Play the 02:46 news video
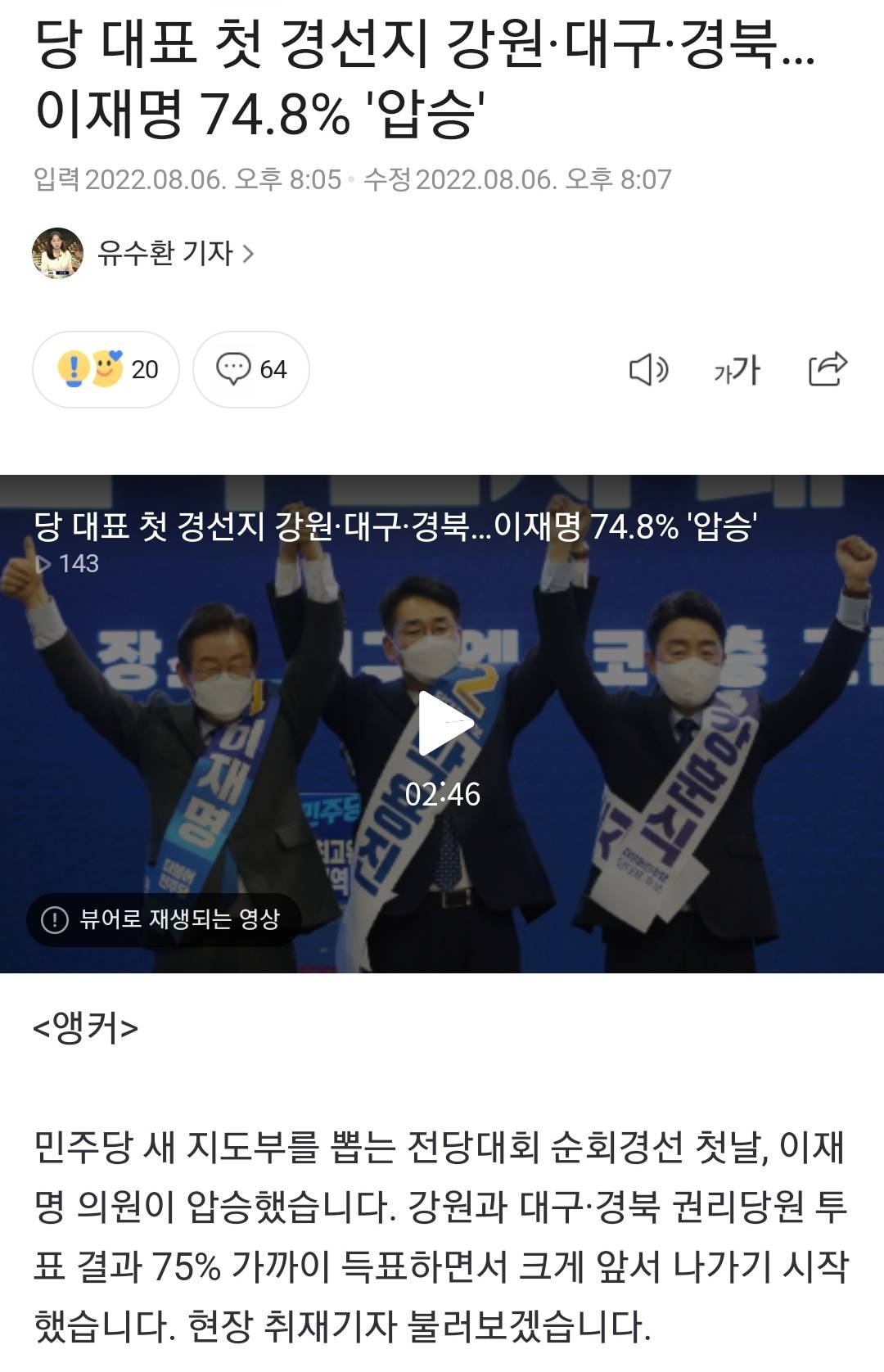Viewport: 884px width, 1372px height. click(444, 723)
